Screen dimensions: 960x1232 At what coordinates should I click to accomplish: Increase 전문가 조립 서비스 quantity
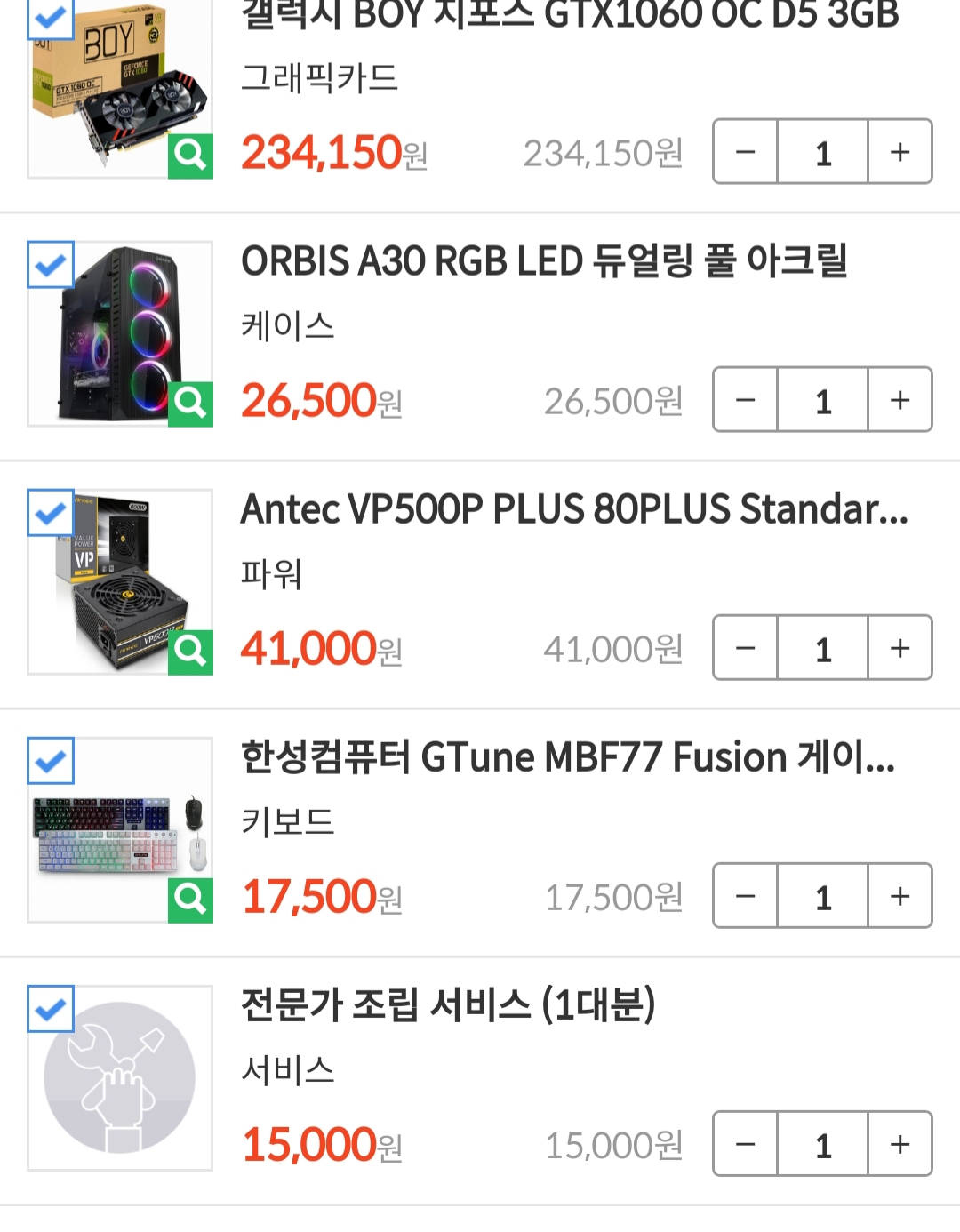coord(900,1144)
